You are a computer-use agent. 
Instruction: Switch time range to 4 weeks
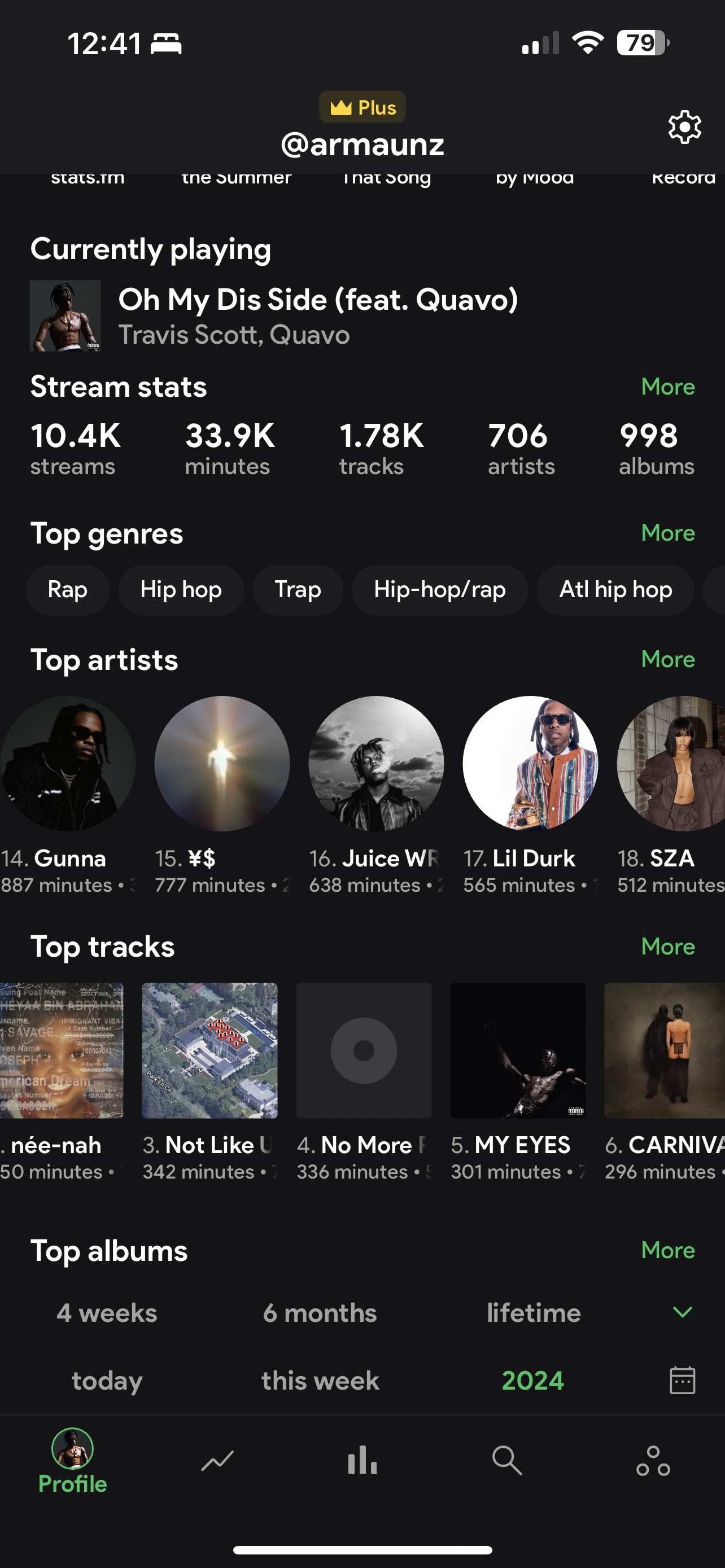point(107,1313)
